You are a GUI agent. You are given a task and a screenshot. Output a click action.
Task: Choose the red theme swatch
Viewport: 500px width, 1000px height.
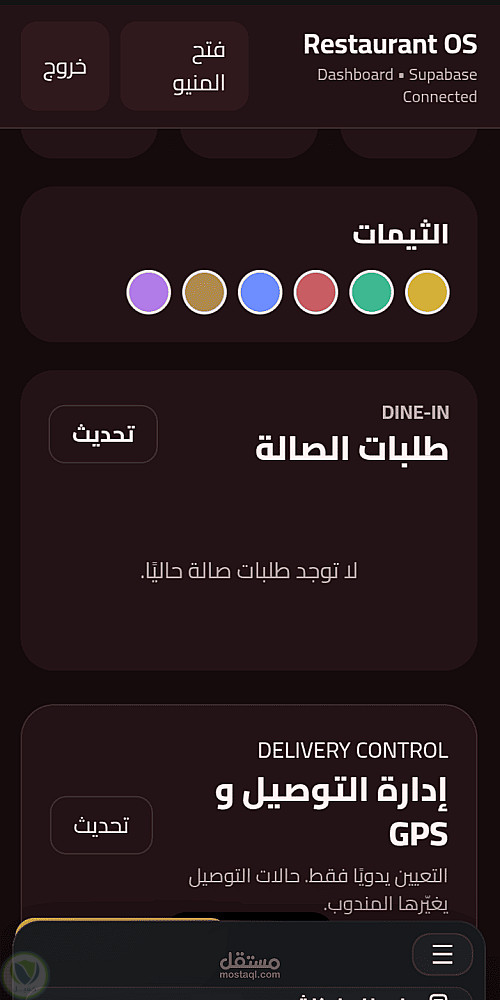pyautogui.click(x=316, y=292)
